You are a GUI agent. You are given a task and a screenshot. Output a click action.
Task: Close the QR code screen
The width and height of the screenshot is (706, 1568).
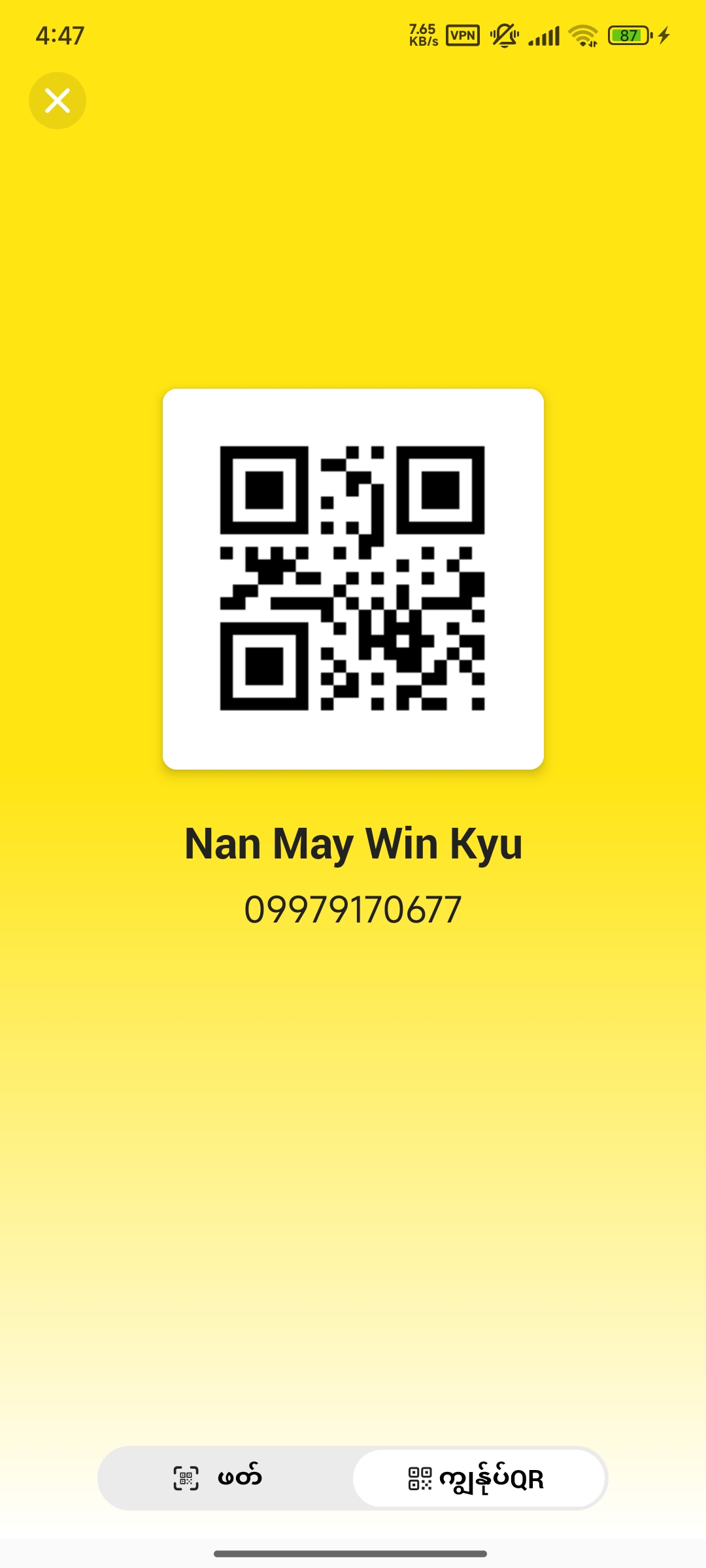[58, 101]
